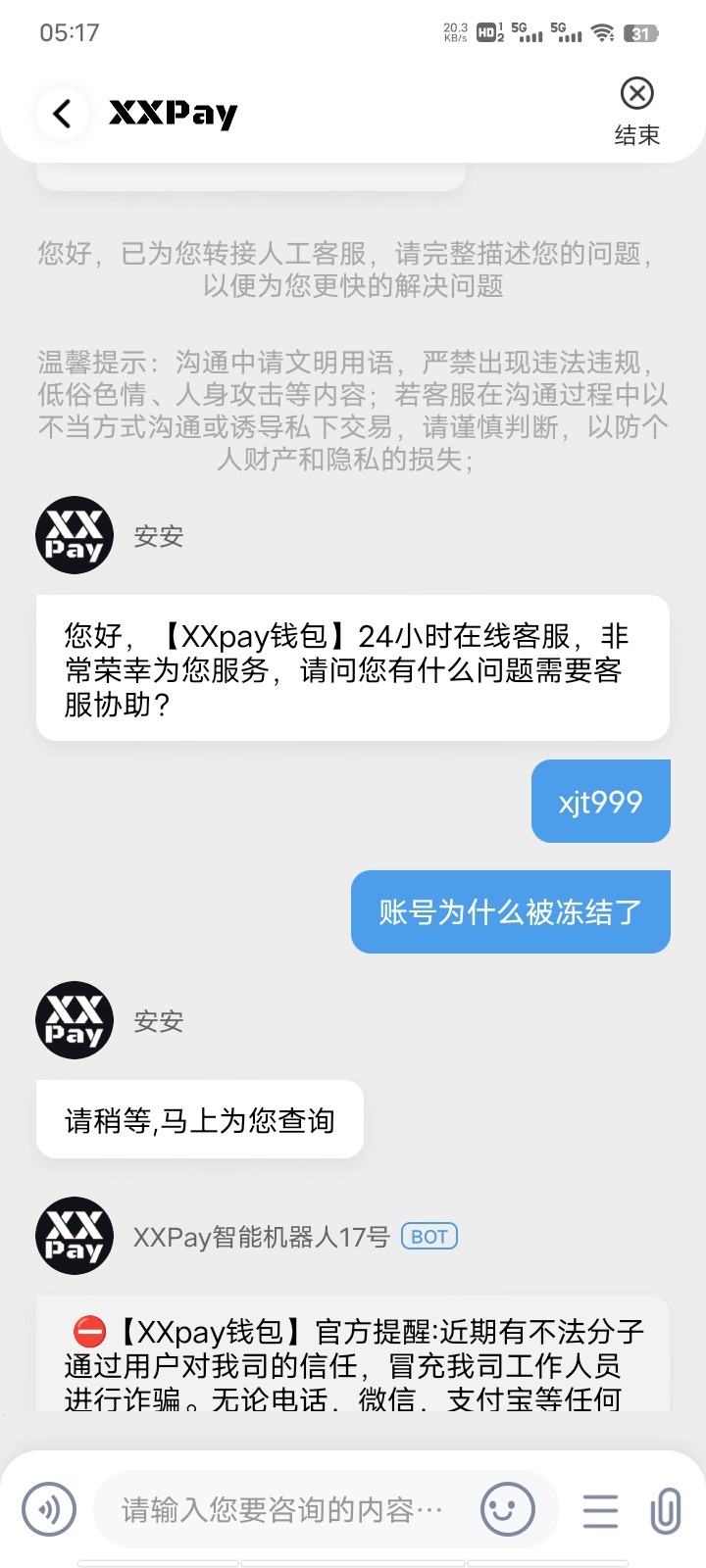Attach a file with the paperclip icon
This screenshot has height=1568, width=706.
[x=666, y=1510]
